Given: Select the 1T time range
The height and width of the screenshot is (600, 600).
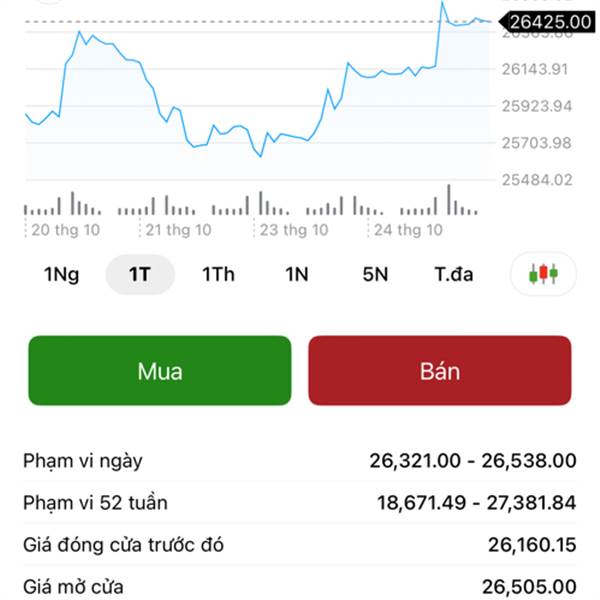Looking at the screenshot, I should click(140, 274).
